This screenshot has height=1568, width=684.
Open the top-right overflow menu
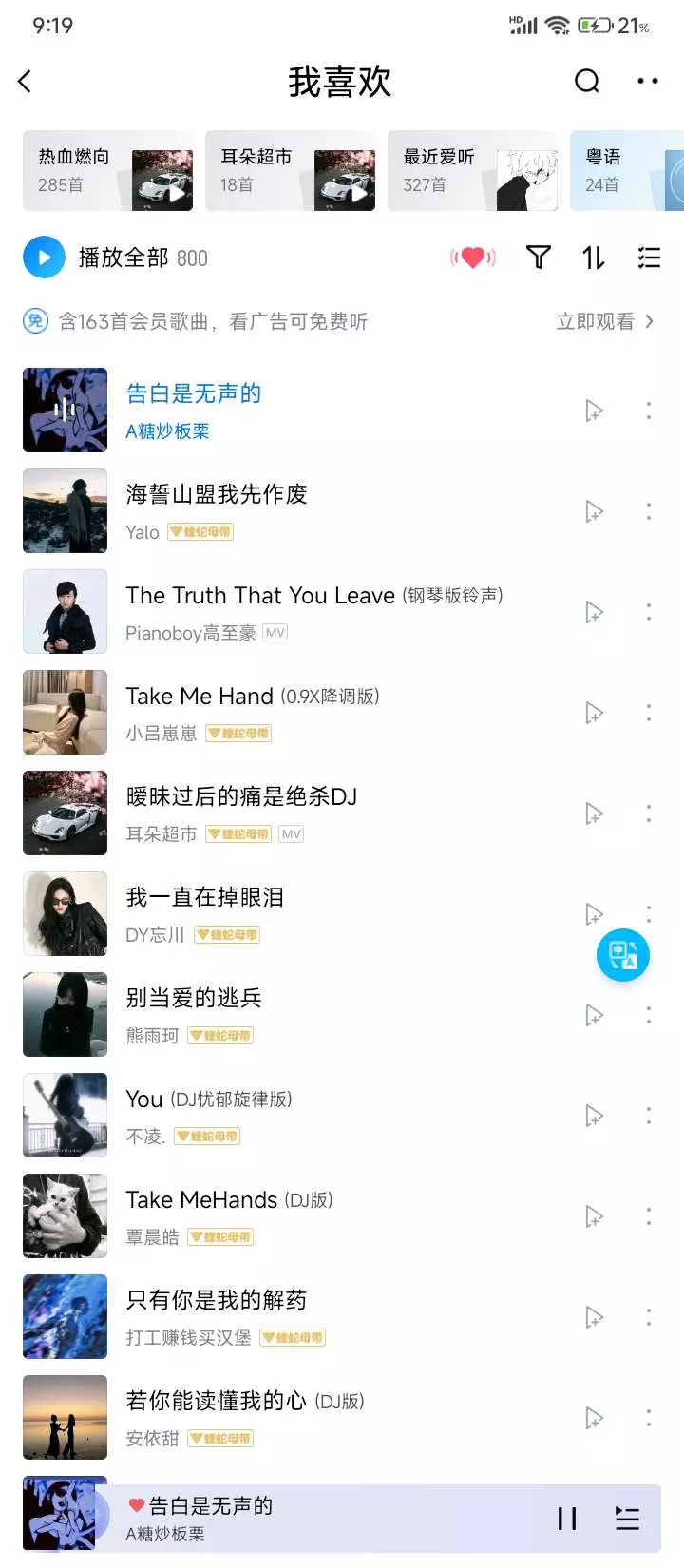(648, 82)
